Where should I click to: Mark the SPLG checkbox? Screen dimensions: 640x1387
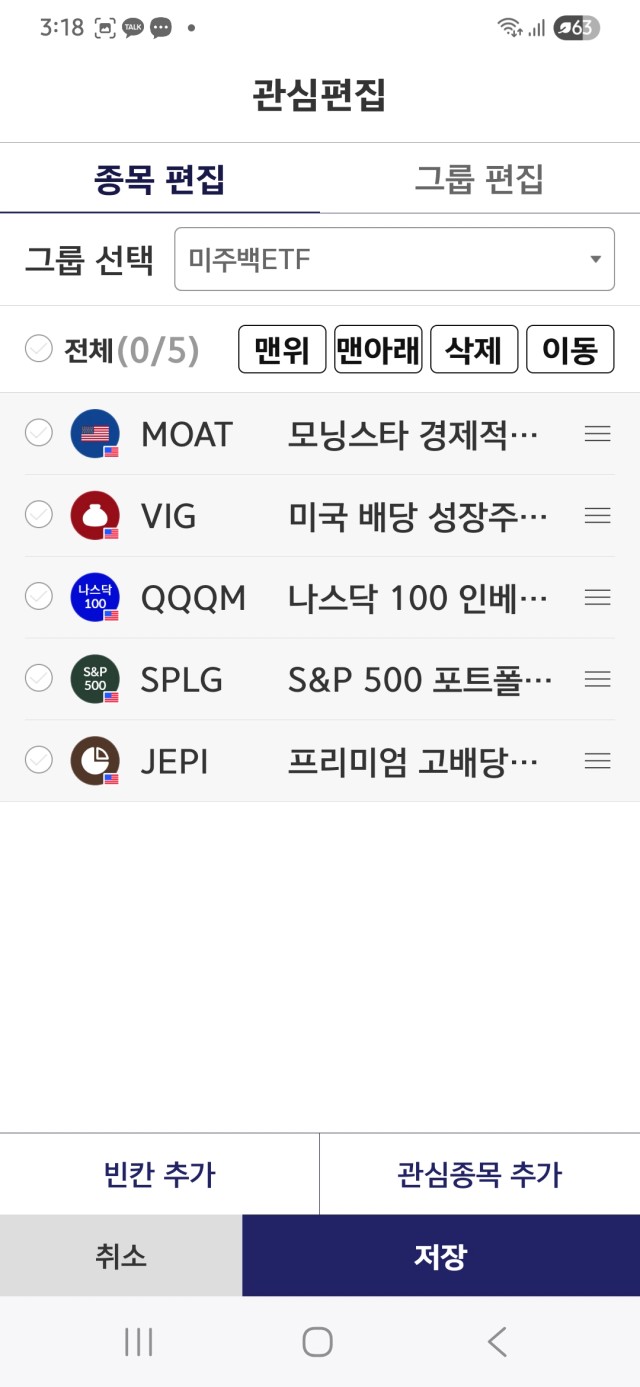coord(39,679)
